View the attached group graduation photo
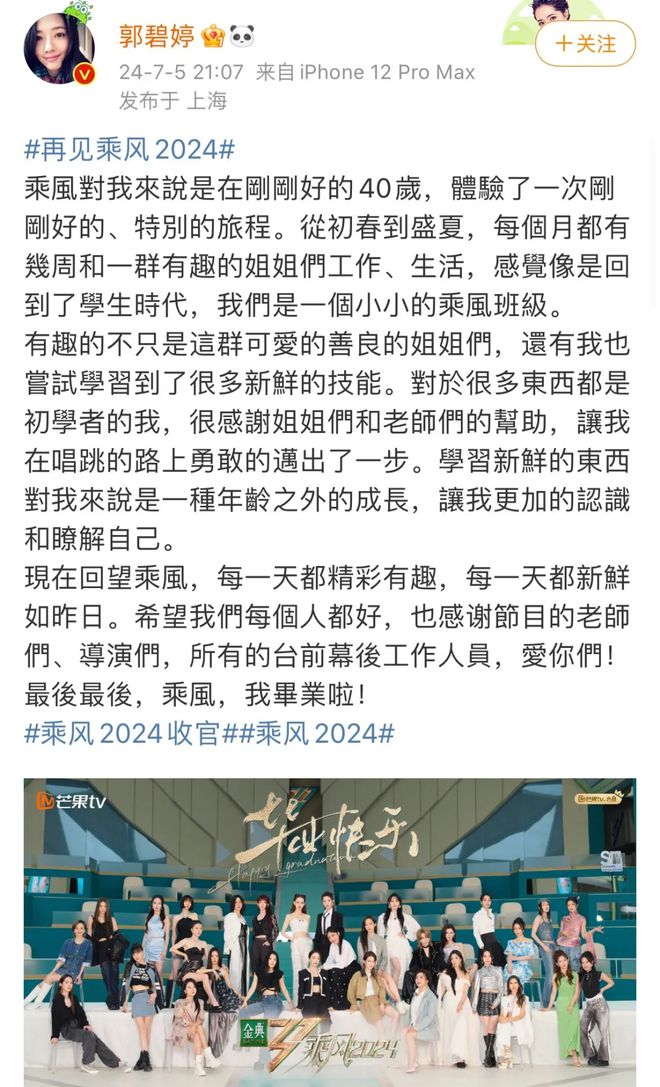Viewport: 660px width, 1087px height. (330, 932)
